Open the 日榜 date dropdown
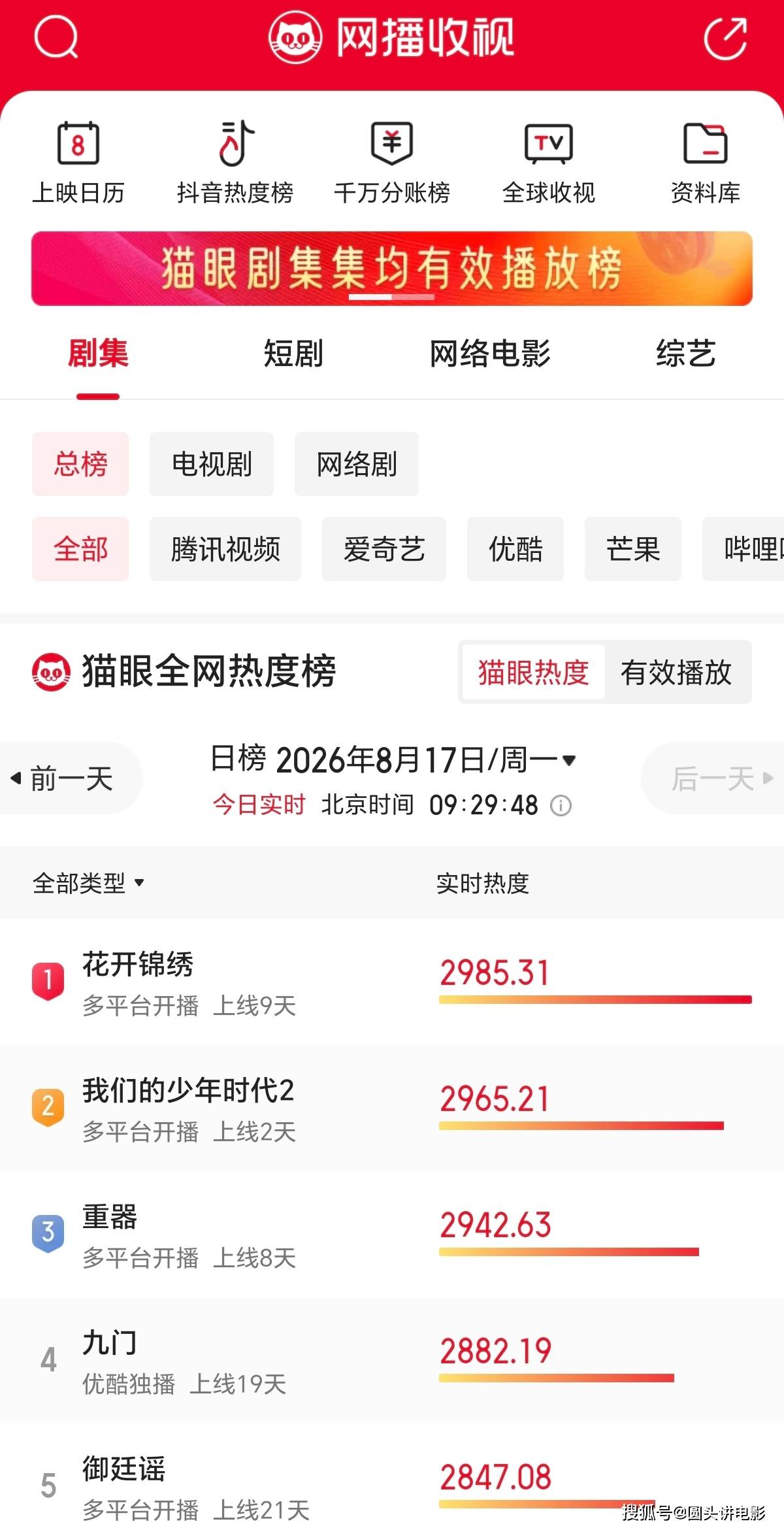This screenshot has height=1530, width=784. [393, 760]
